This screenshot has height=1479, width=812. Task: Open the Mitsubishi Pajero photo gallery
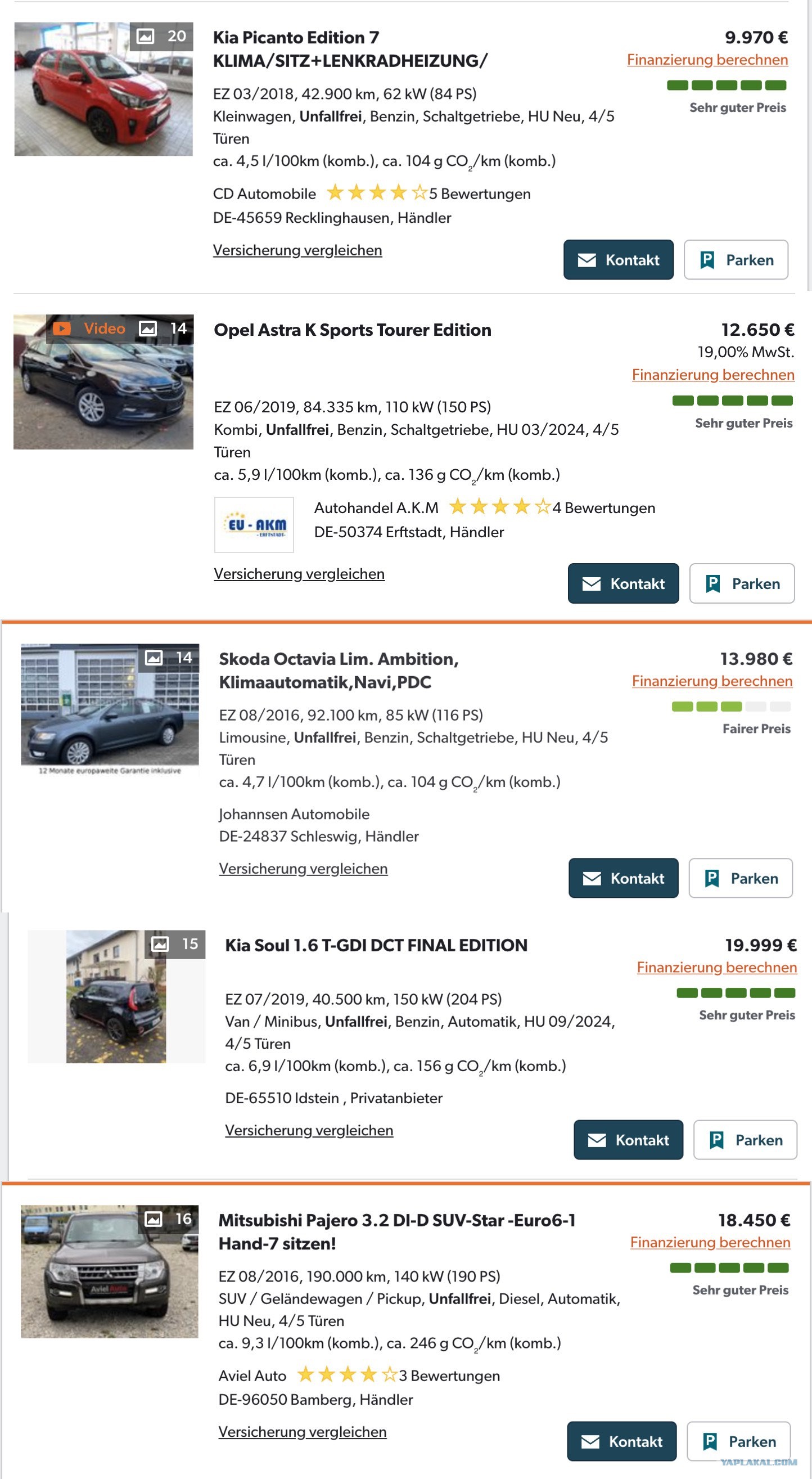(110, 1271)
